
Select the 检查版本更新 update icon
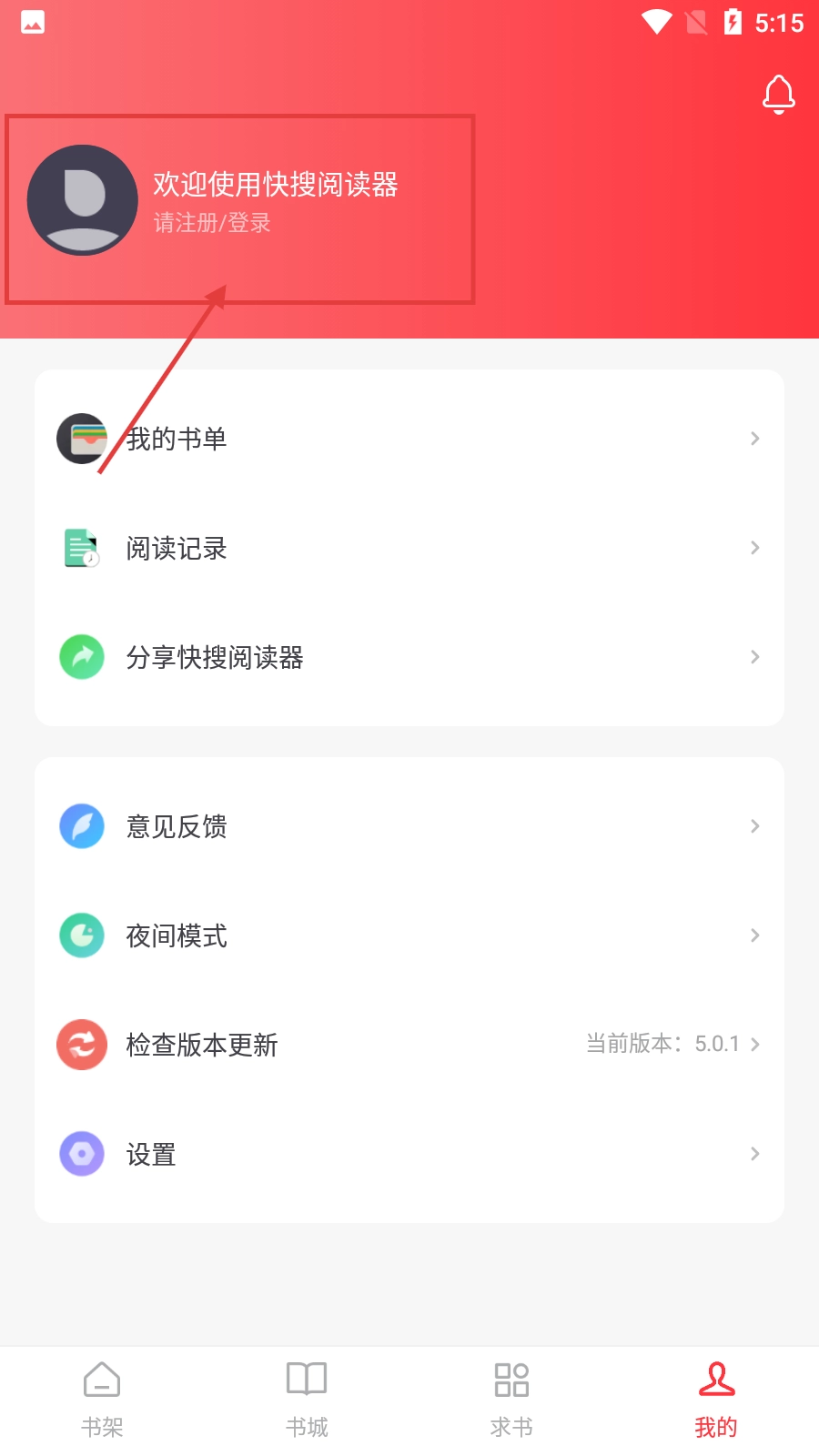pos(82,1045)
